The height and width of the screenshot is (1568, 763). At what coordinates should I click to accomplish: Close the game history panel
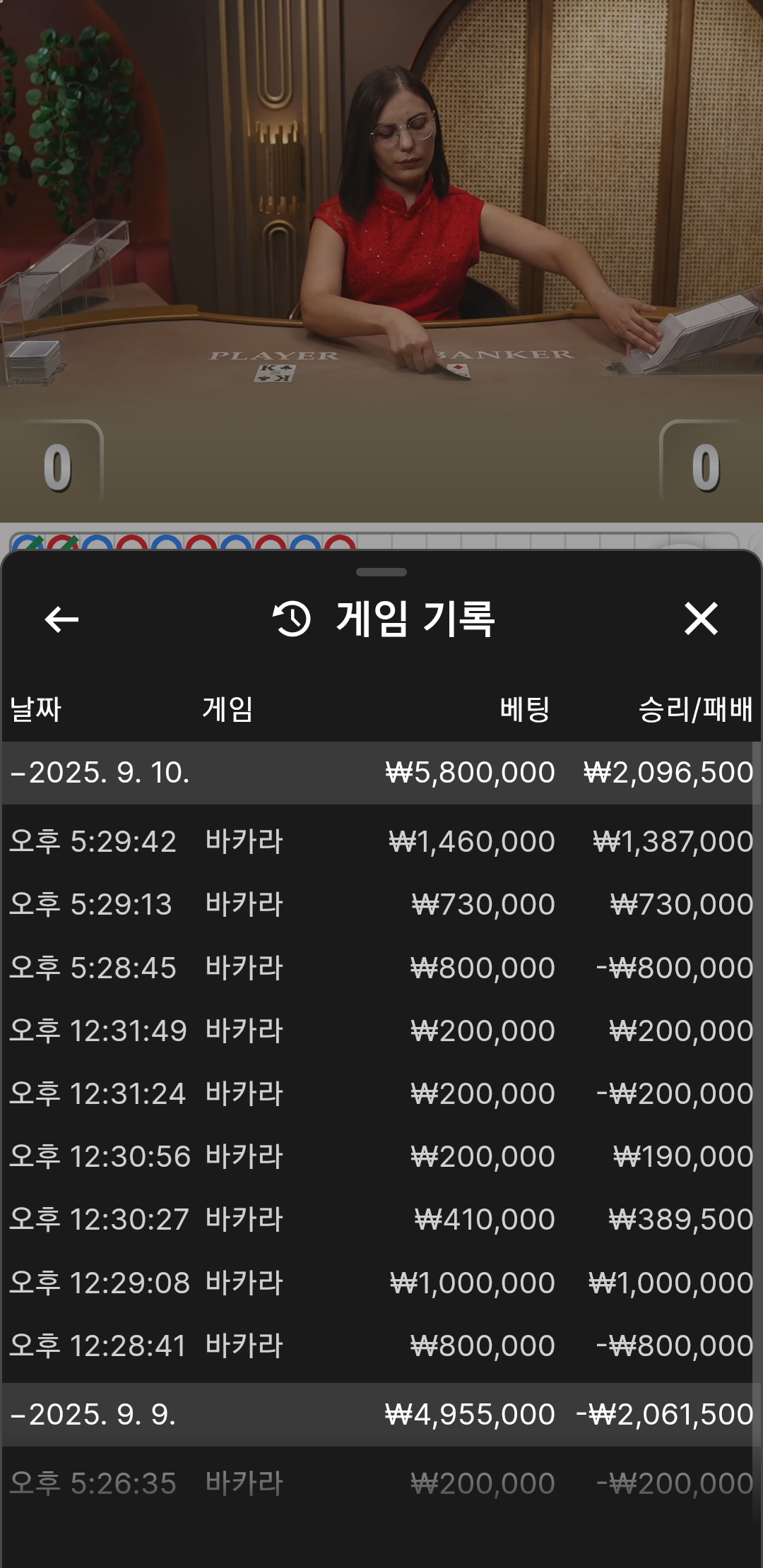click(x=701, y=619)
